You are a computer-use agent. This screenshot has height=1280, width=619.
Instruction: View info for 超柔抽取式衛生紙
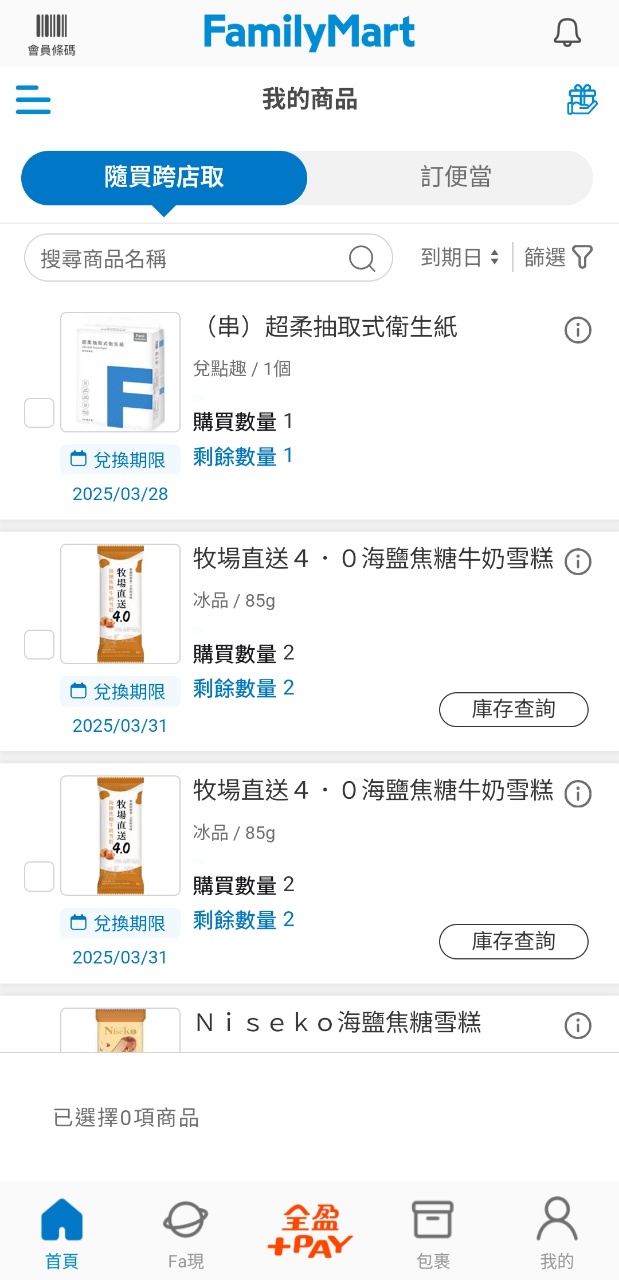pyautogui.click(x=578, y=330)
